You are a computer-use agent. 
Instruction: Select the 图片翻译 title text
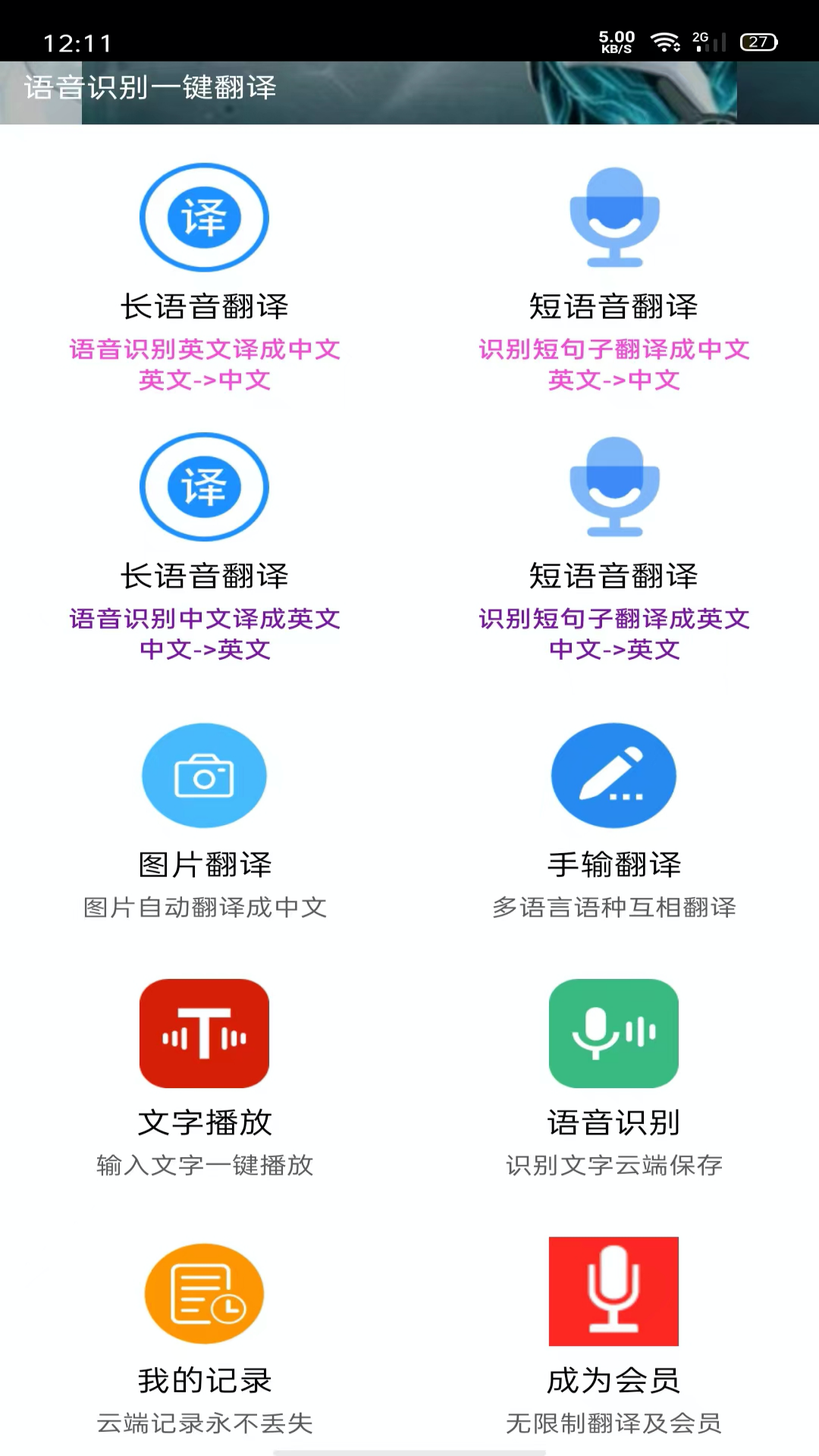[204, 864]
